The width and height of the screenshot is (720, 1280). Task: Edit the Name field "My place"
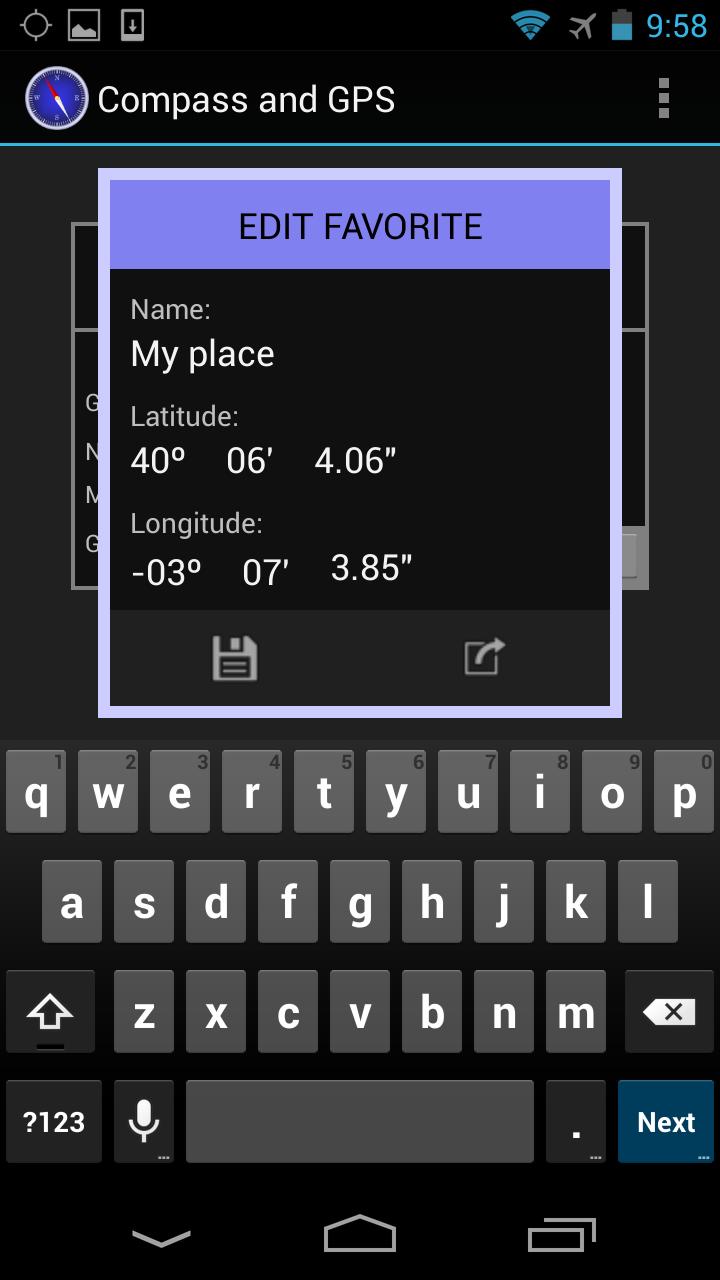203,354
